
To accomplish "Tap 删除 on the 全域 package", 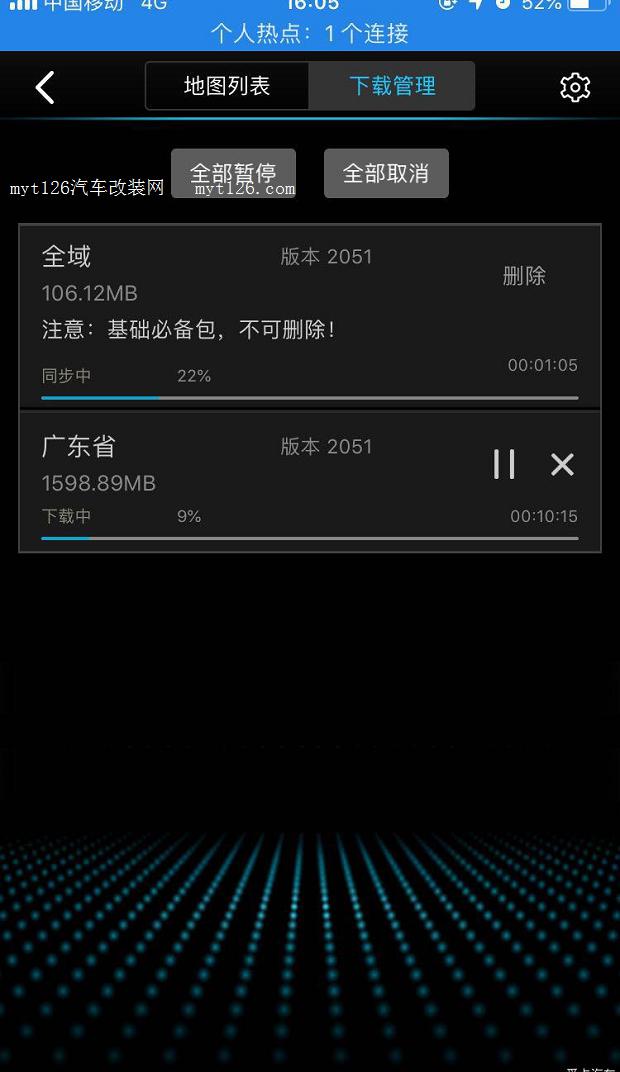I will [524, 277].
